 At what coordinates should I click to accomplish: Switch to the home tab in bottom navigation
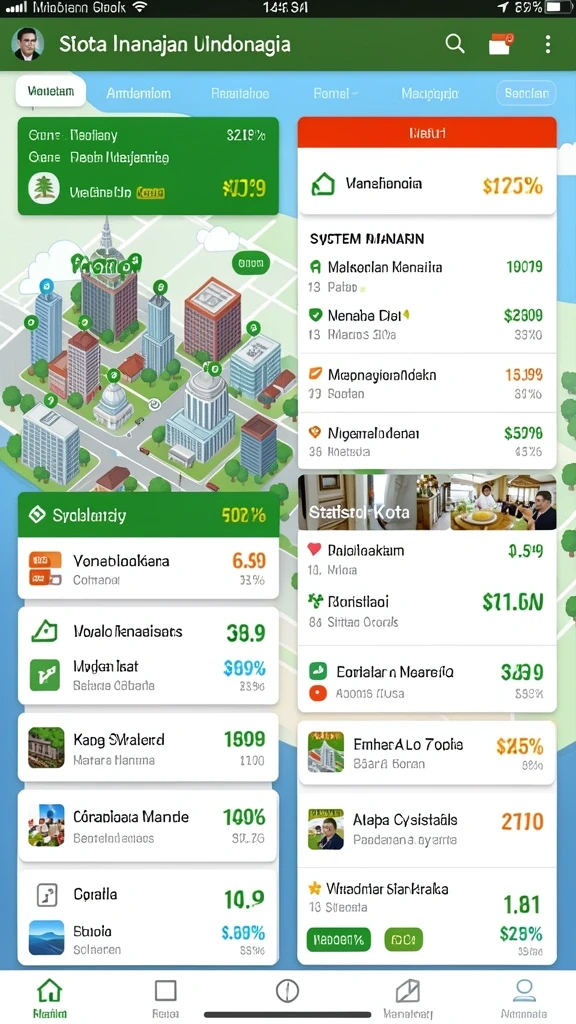coord(50,999)
